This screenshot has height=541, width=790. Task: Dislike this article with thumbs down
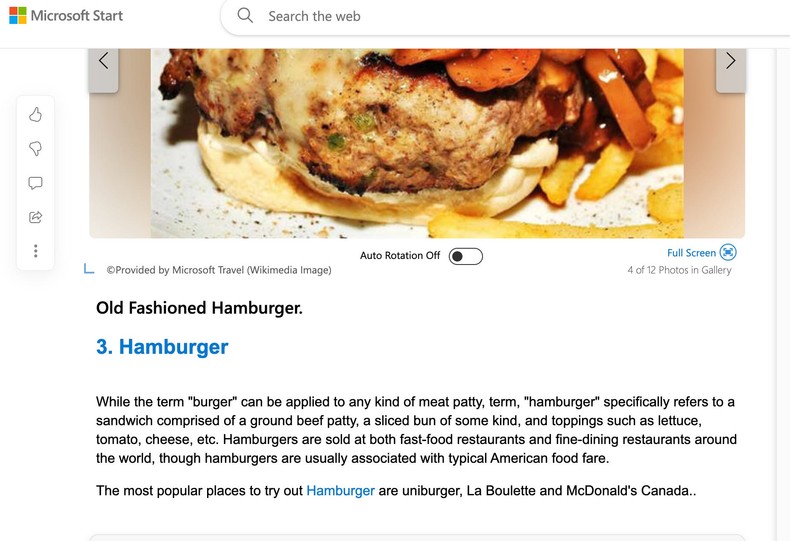tap(35, 149)
